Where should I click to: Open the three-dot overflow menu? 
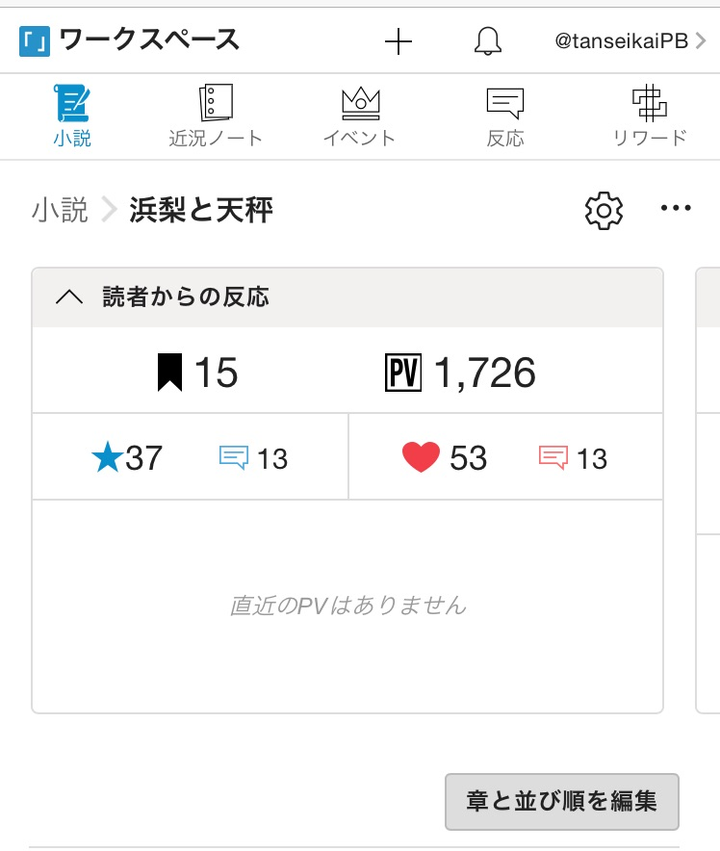click(x=676, y=209)
